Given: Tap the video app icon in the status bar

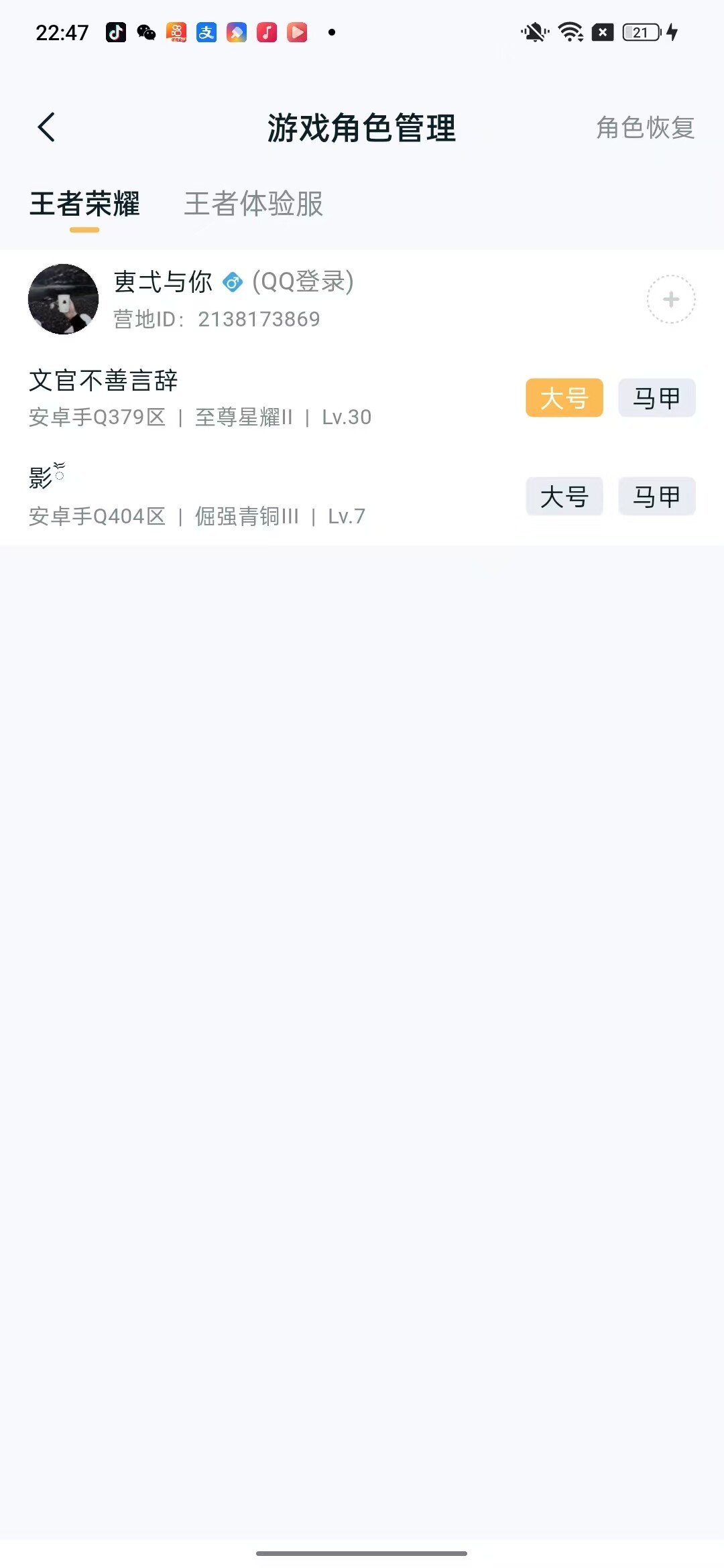Looking at the screenshot, I should tap(297, 31).
